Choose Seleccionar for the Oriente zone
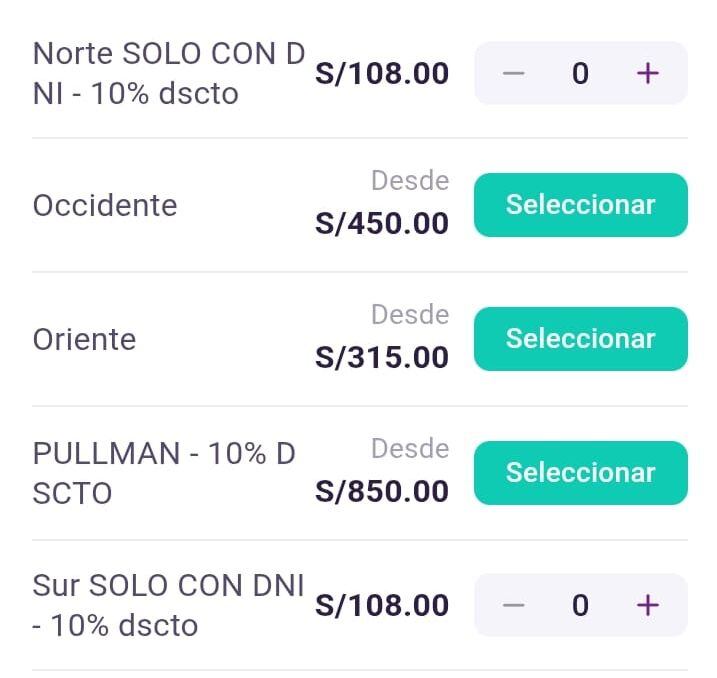Screen dimensions: 717x678 click(x=580, y=339)
